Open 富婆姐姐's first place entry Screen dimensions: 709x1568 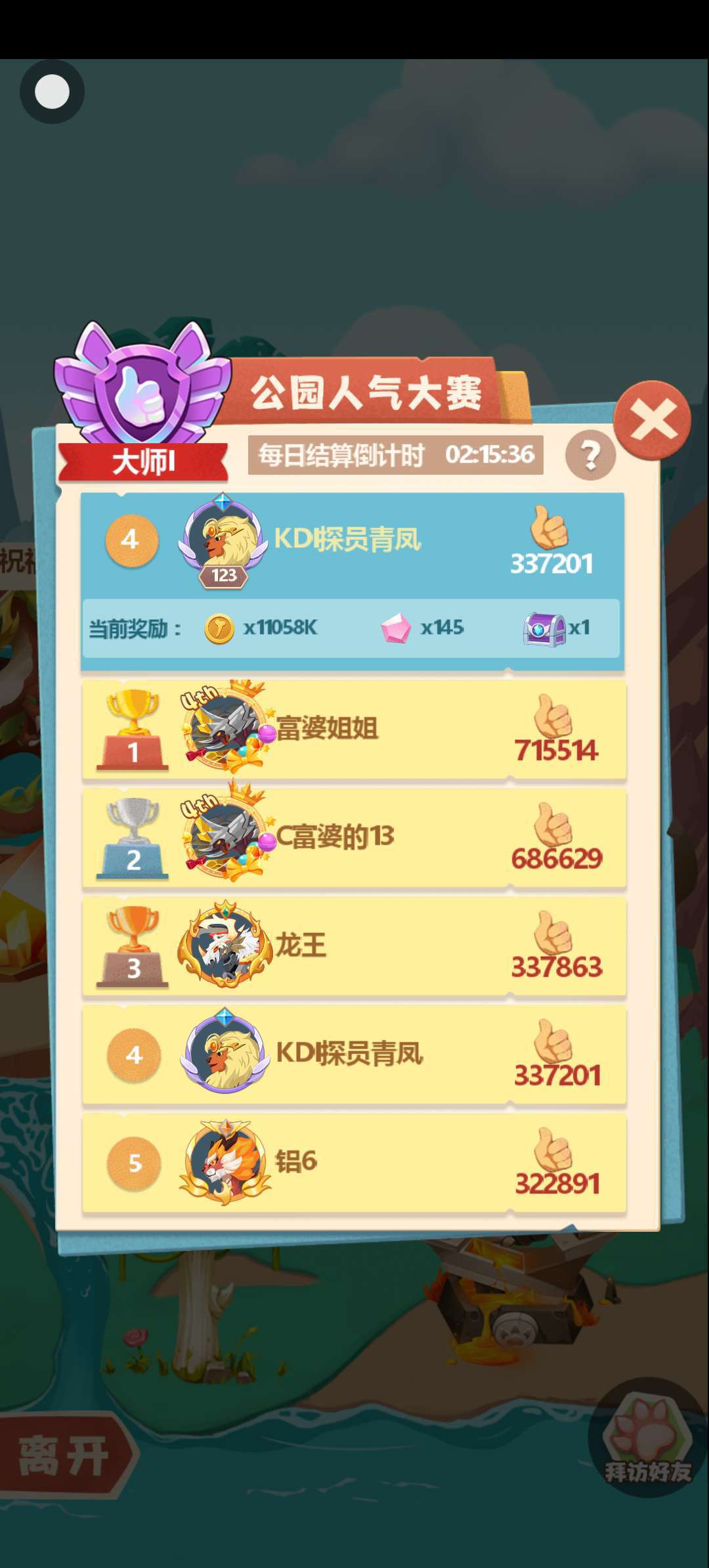point(353,729)
